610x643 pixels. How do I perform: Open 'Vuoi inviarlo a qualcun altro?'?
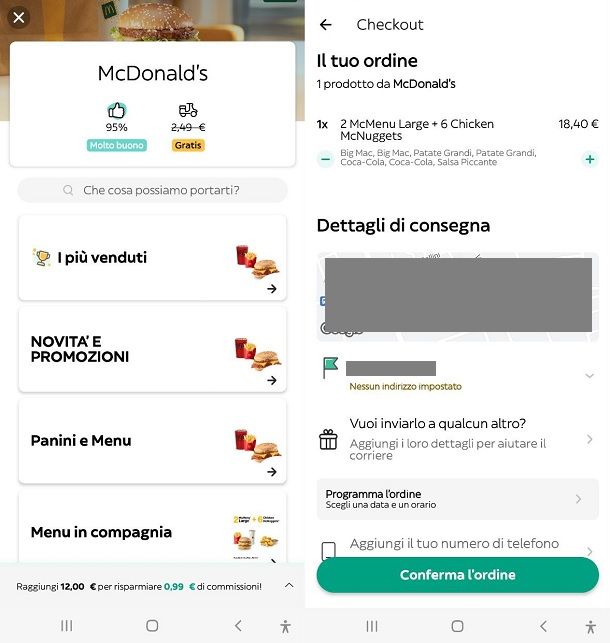click(457, 439)
